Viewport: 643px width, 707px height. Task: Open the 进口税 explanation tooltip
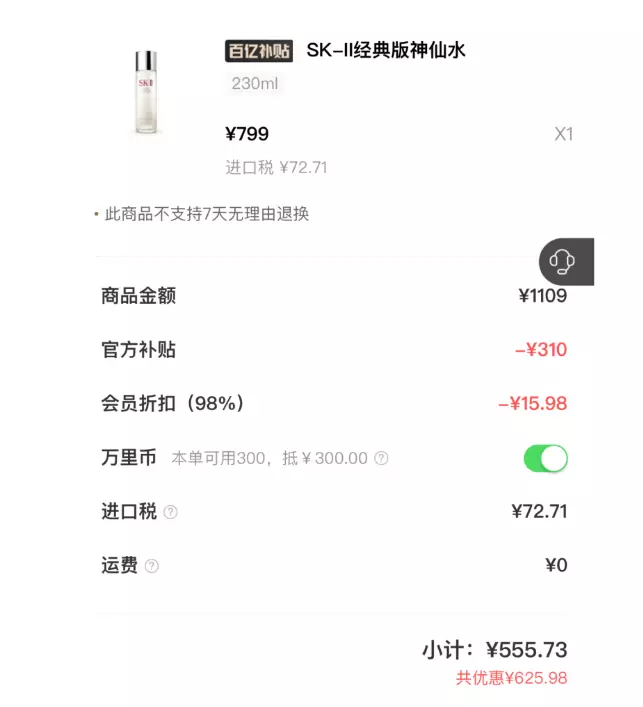pos(171,512)
